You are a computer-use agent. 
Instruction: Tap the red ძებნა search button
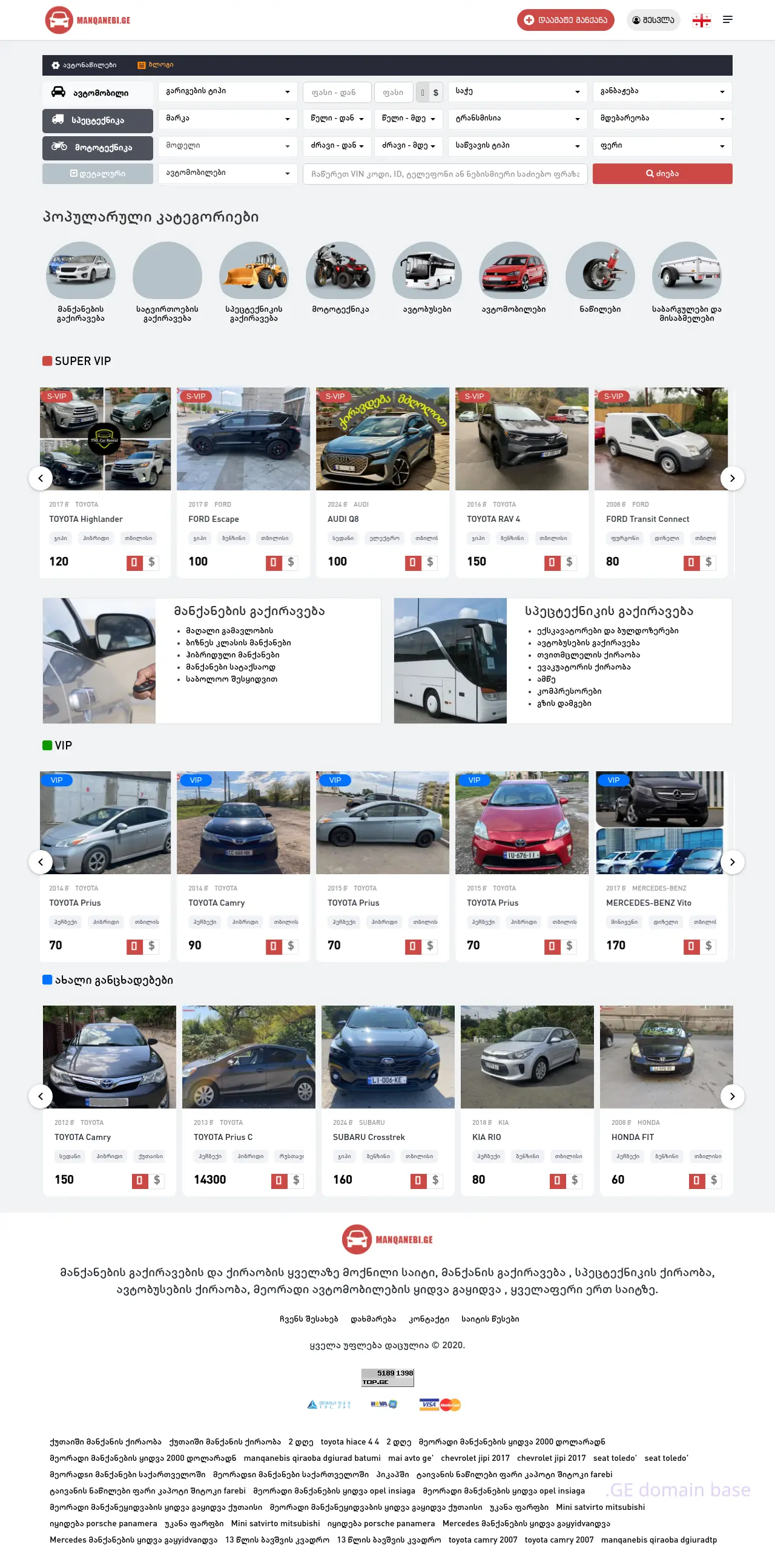(662, 174)
